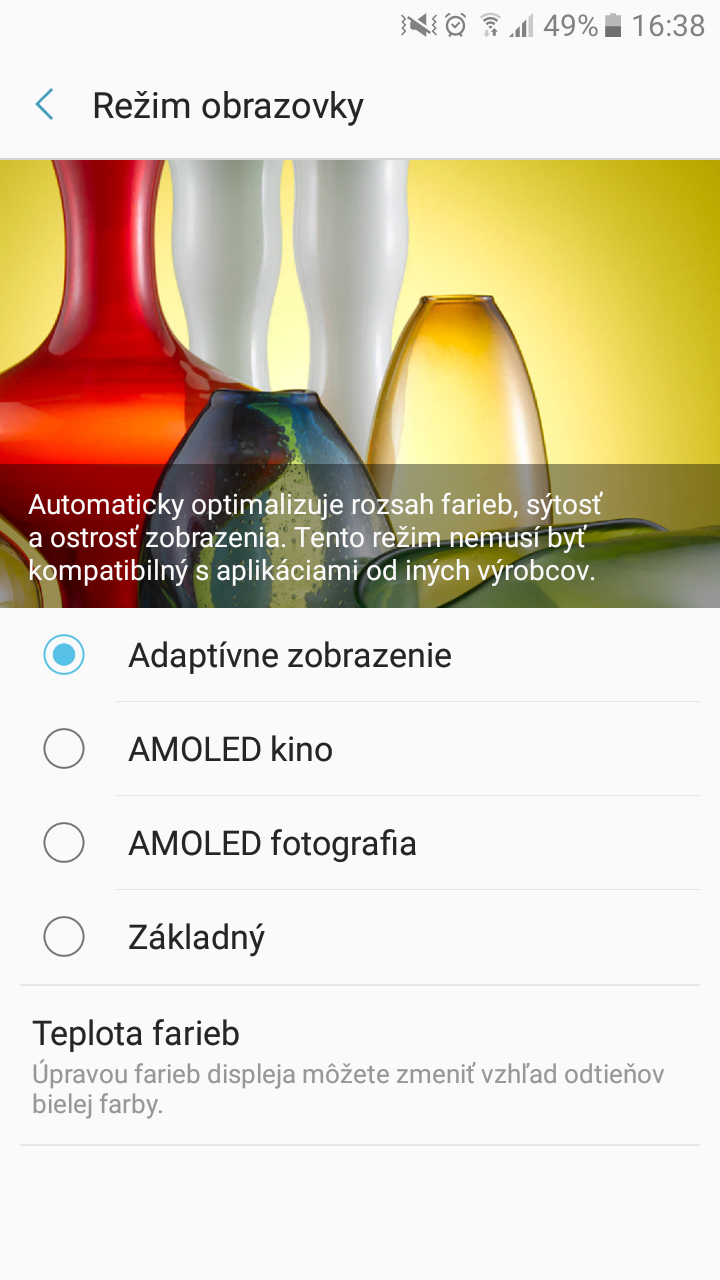Select Adaptívne zobrazenie mode

[x=360, y=655]
